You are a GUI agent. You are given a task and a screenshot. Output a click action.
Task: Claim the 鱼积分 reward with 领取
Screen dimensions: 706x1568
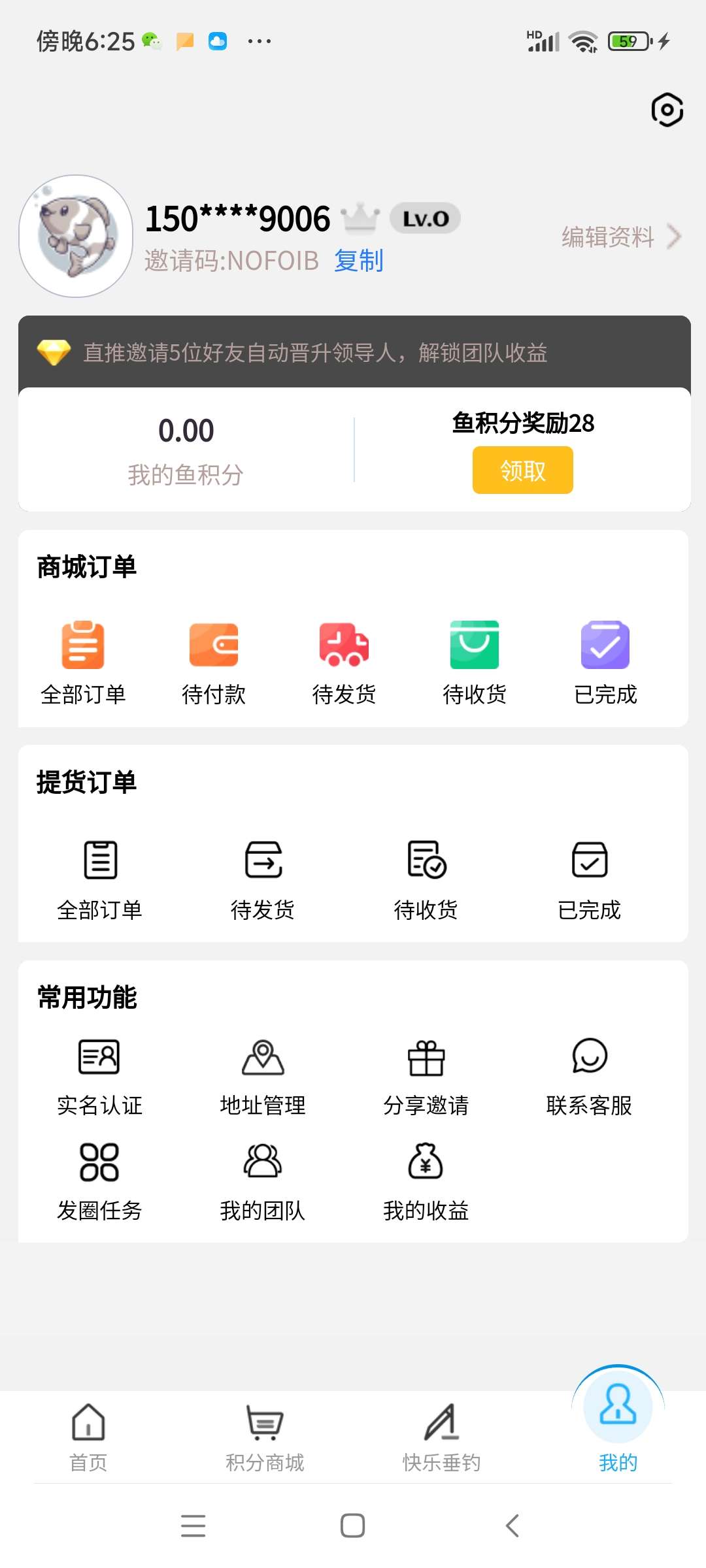(x=522, y=470)
